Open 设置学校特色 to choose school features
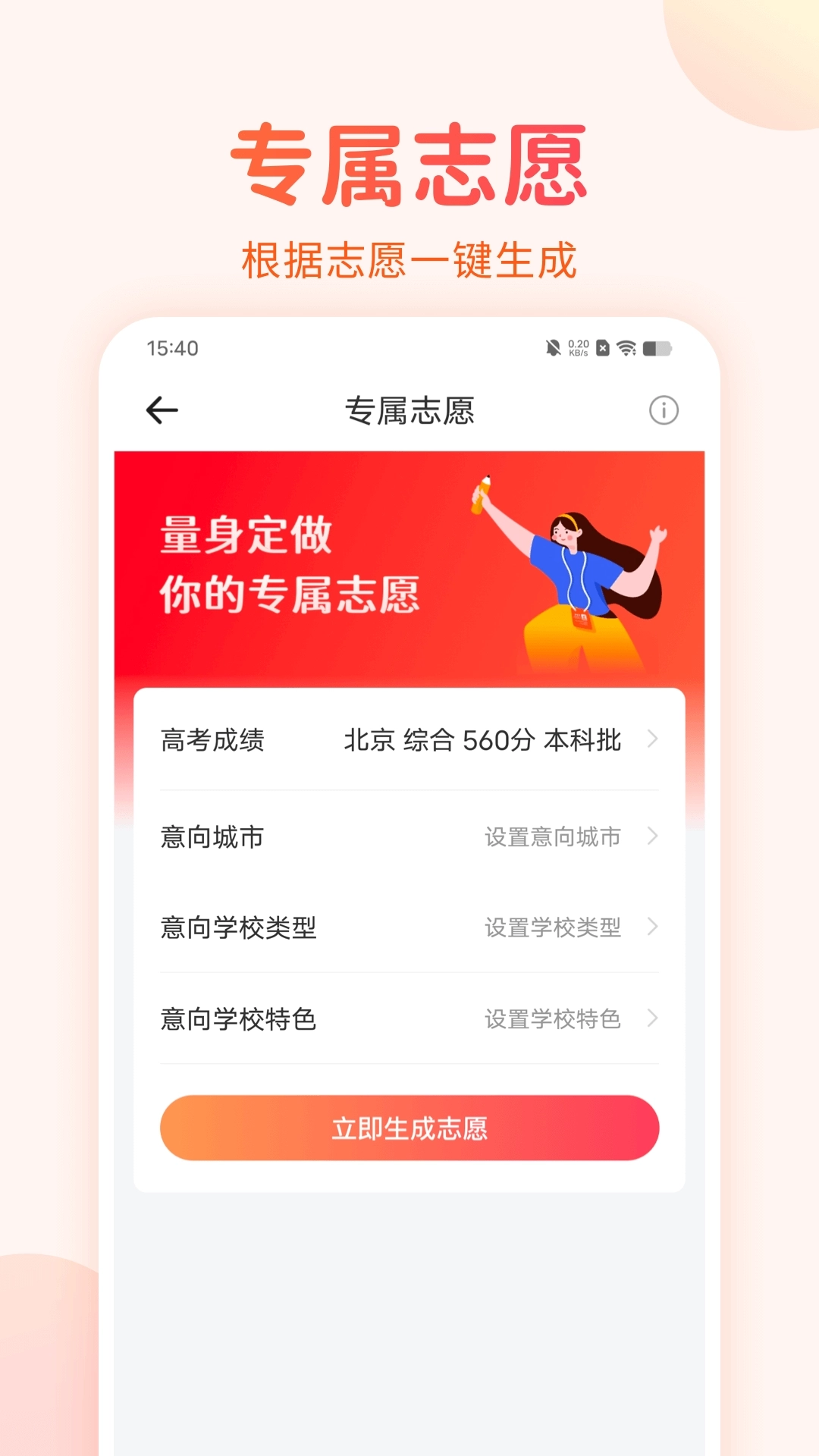Image resolution: width=819 pixels, height=1456 pixels. tap(551, 1019)
